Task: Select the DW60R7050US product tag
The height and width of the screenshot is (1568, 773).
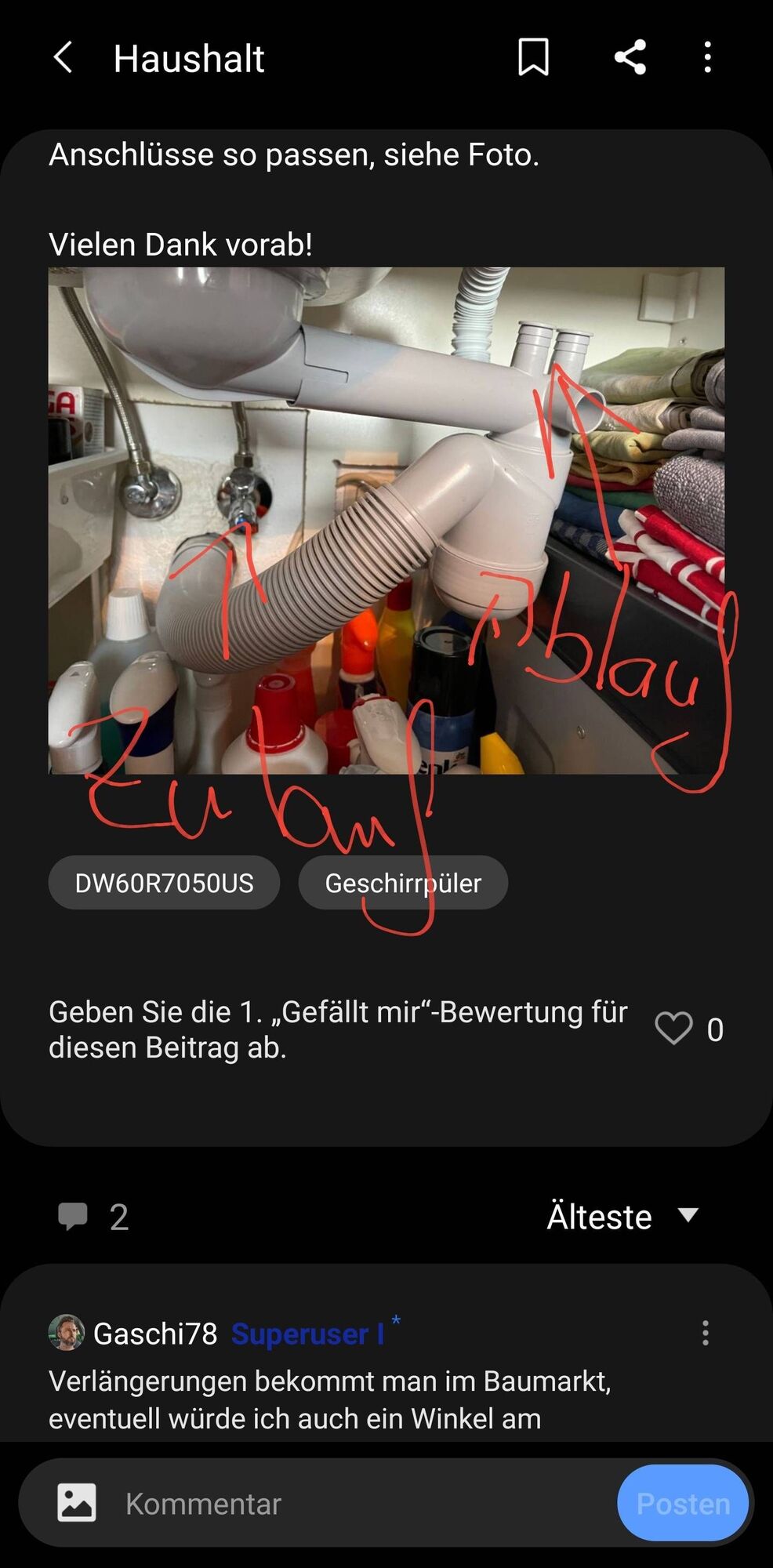Action: 163,883
